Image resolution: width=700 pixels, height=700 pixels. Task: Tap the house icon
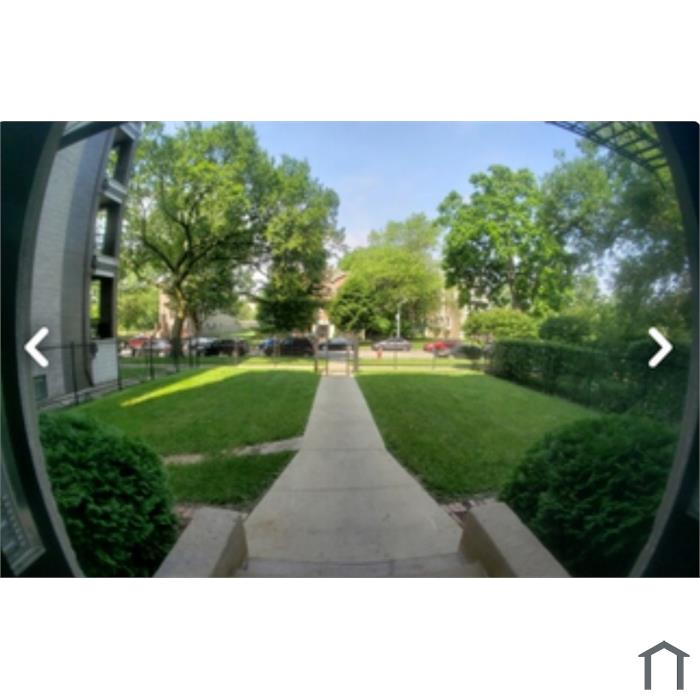coord(663,666)
